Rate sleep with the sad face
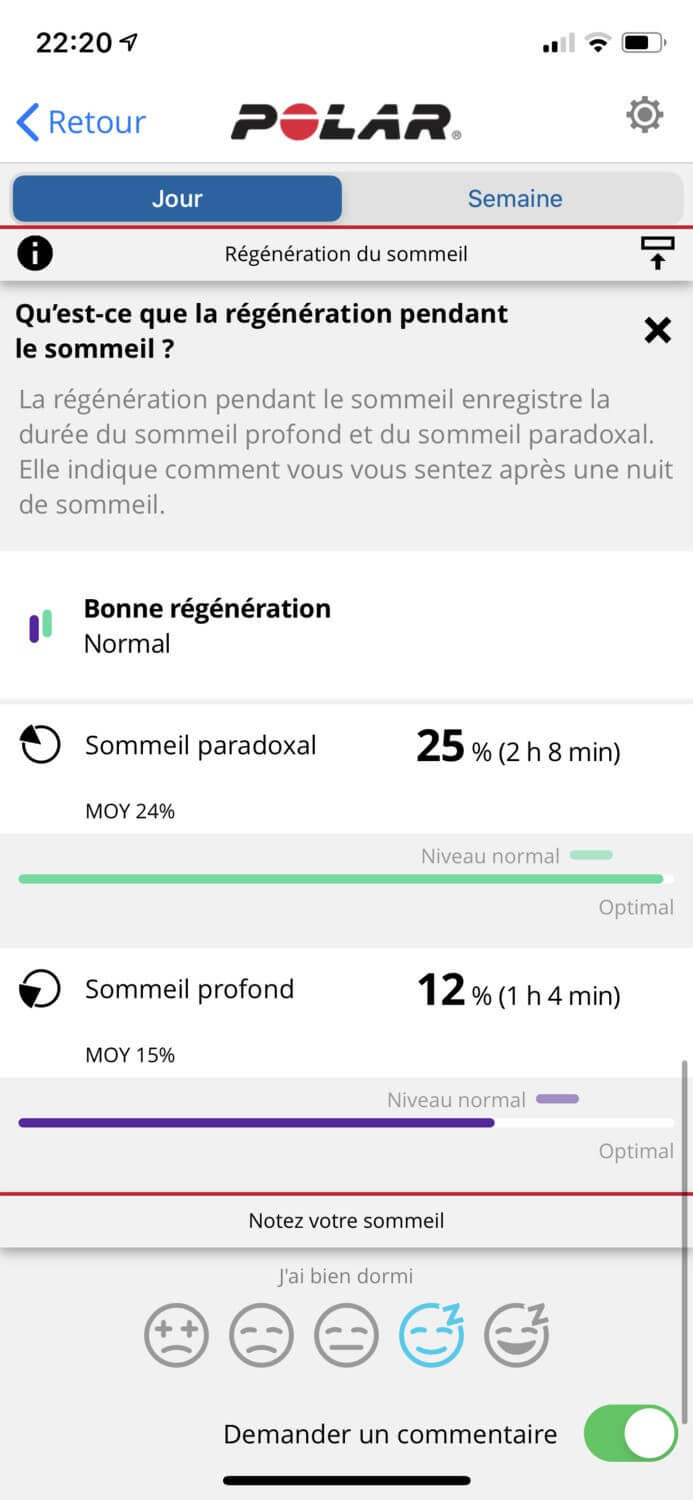The width and height of the screenshot is (693, 1500). 261,1335
